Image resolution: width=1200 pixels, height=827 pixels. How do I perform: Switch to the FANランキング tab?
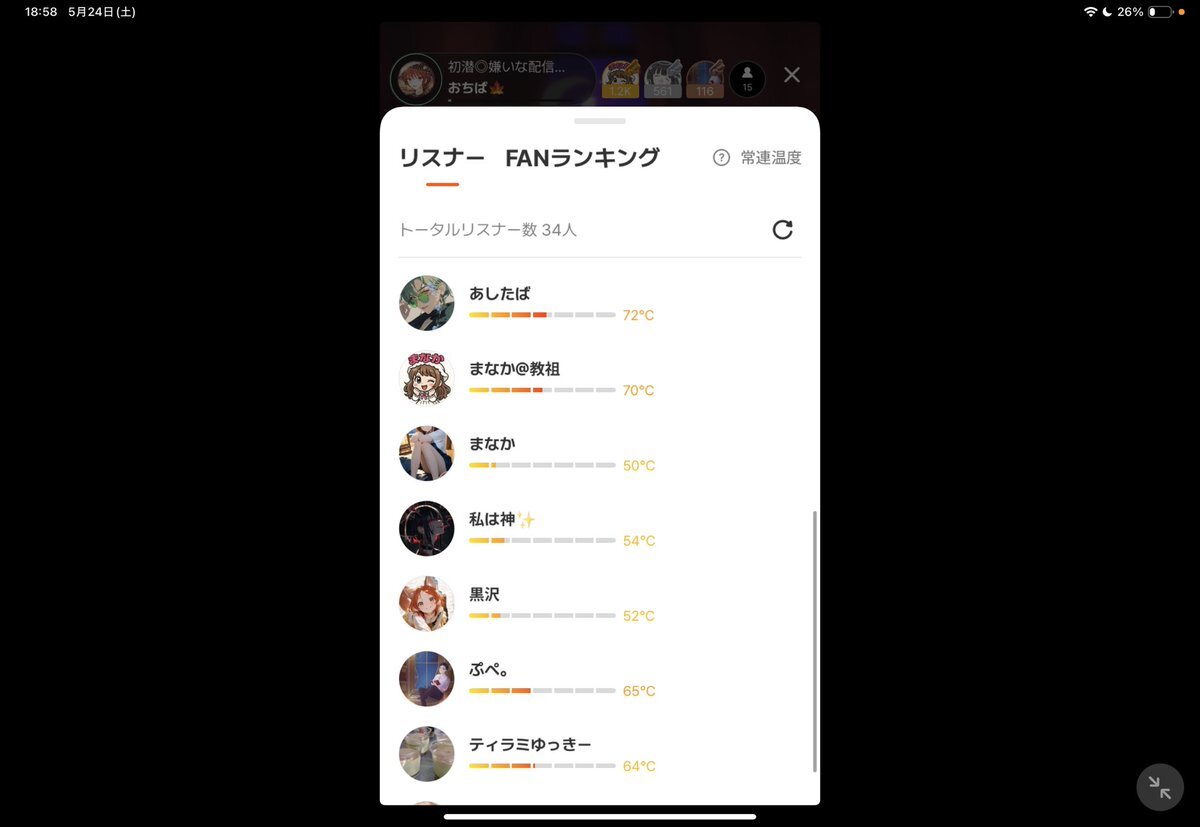(582, 158)
